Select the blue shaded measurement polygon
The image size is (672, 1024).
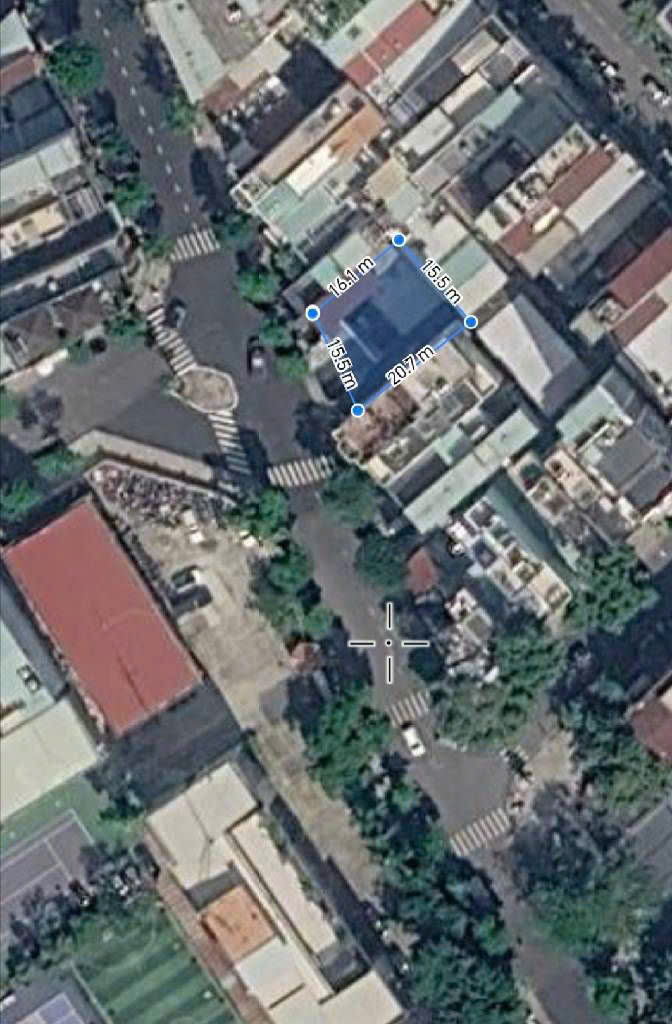click(x=390, y=322)
